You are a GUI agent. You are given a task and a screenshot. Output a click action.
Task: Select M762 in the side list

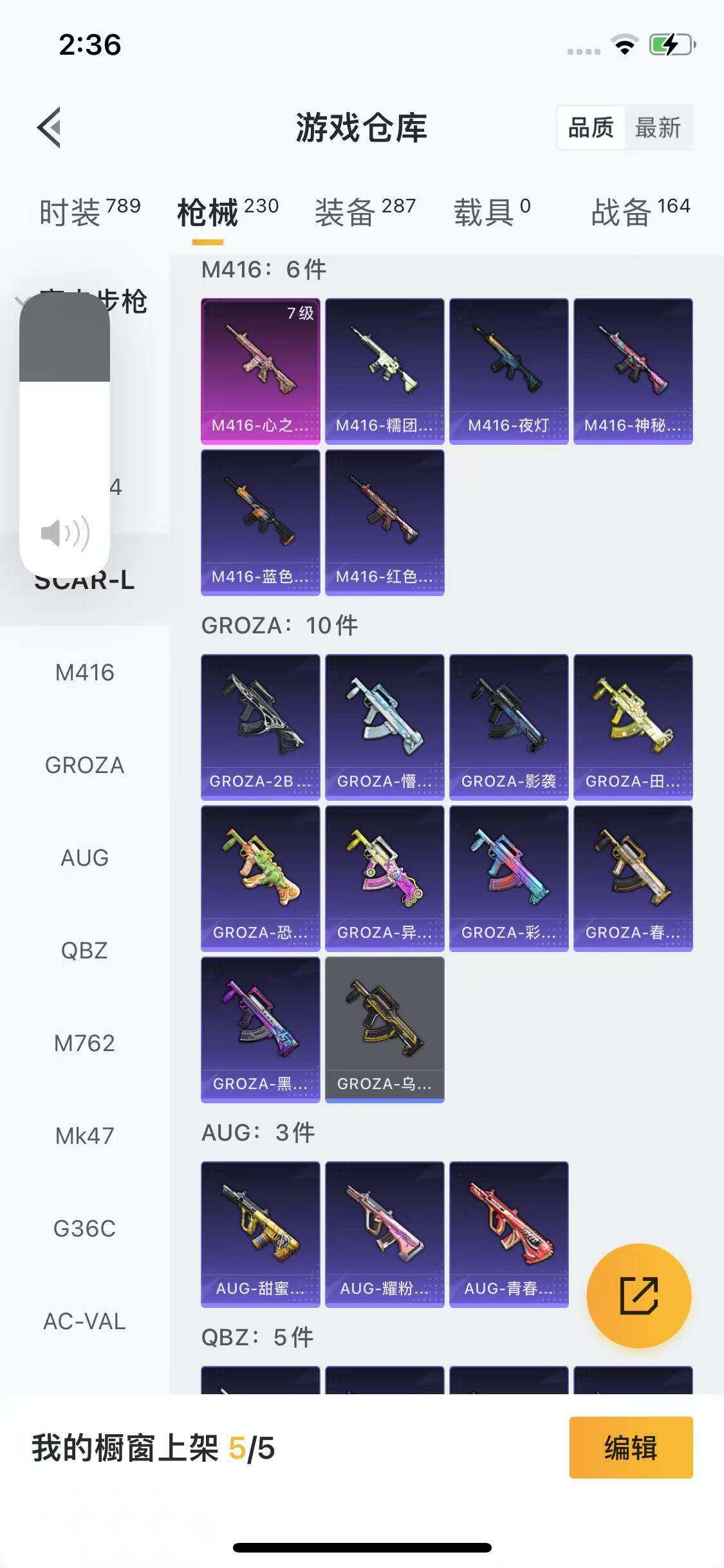tap(84, 1043)
